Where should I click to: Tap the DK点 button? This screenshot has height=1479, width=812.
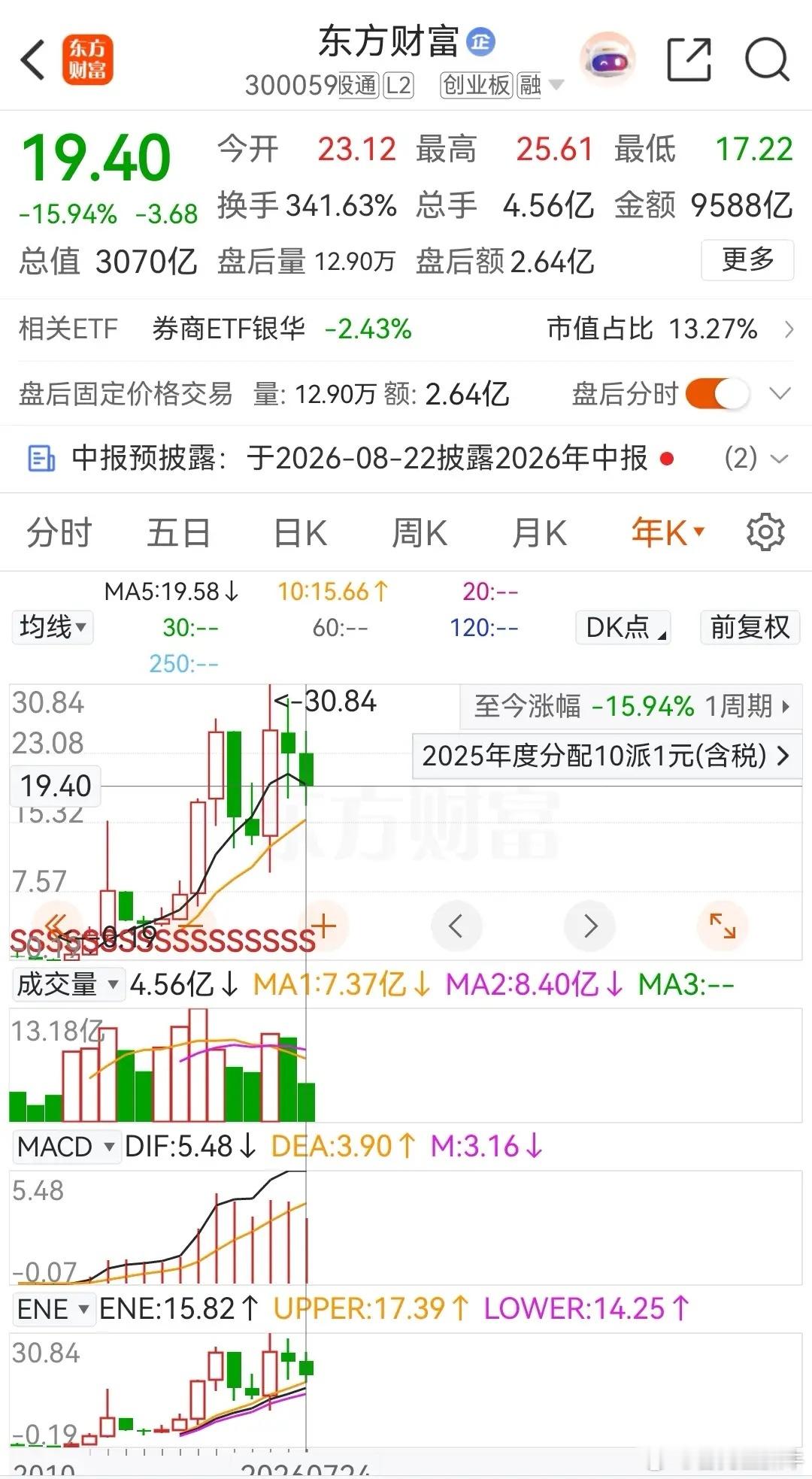(623, 626)
